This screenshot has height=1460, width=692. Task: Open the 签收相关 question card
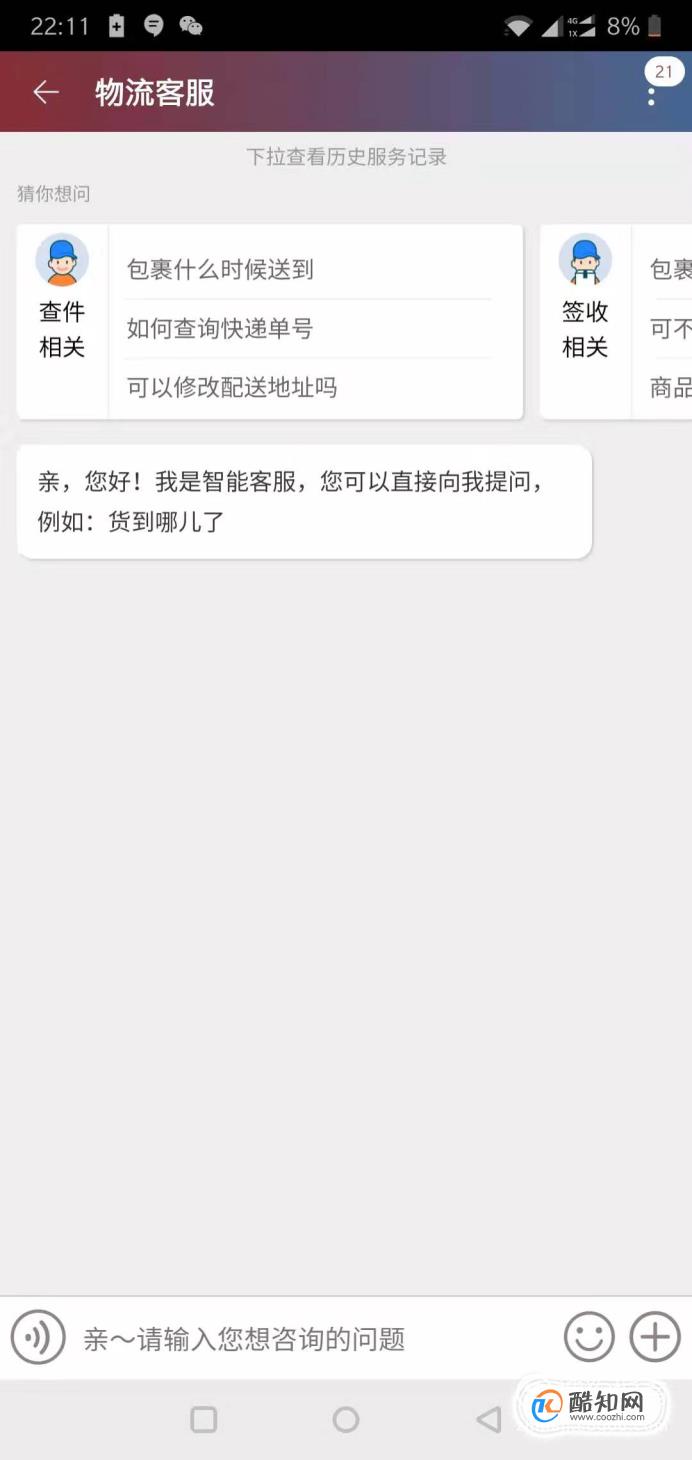coord(585,320)
